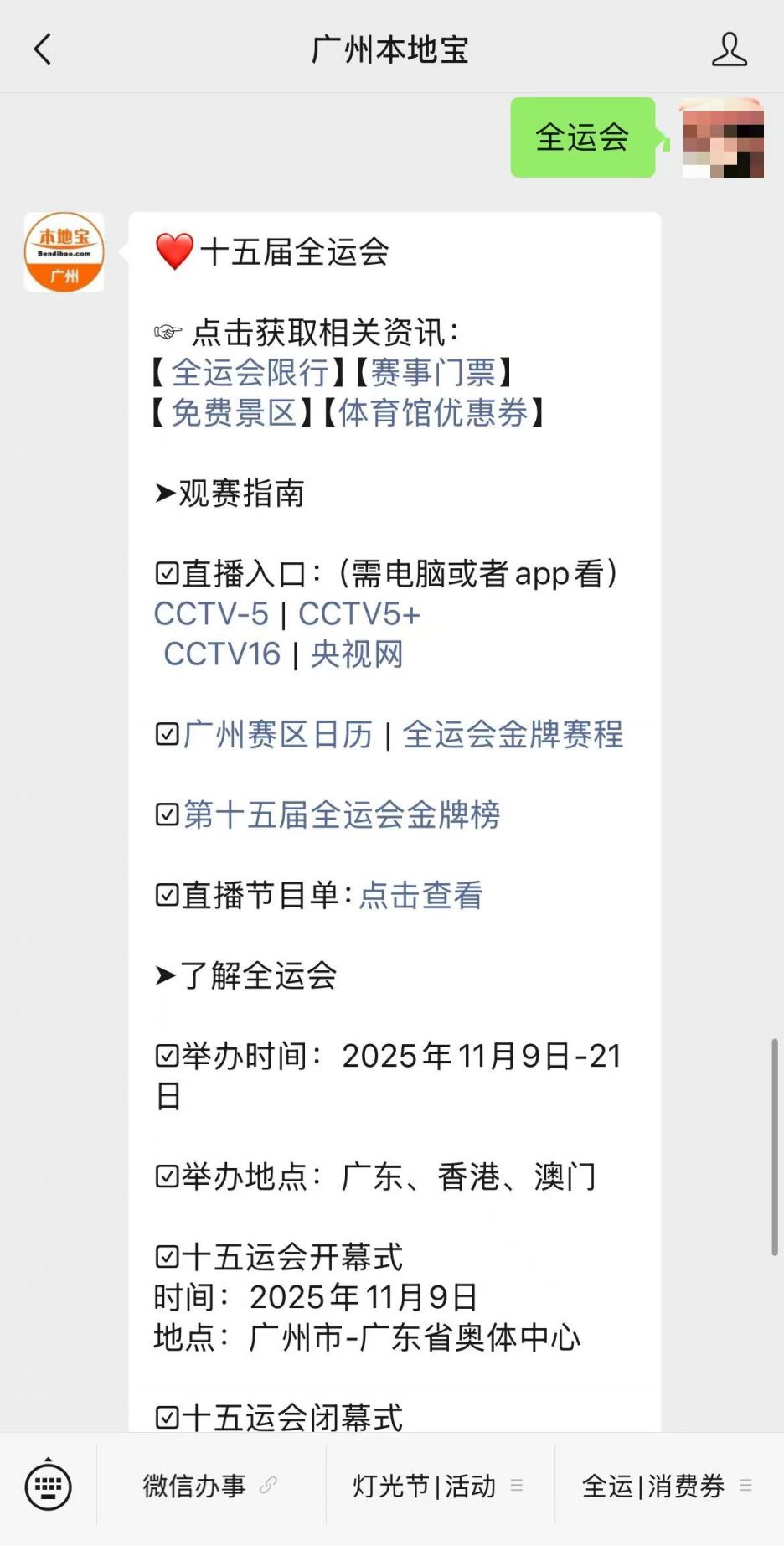Open the 全运会限行 link
784x1546 pixels.
click(x=250, y=372)
